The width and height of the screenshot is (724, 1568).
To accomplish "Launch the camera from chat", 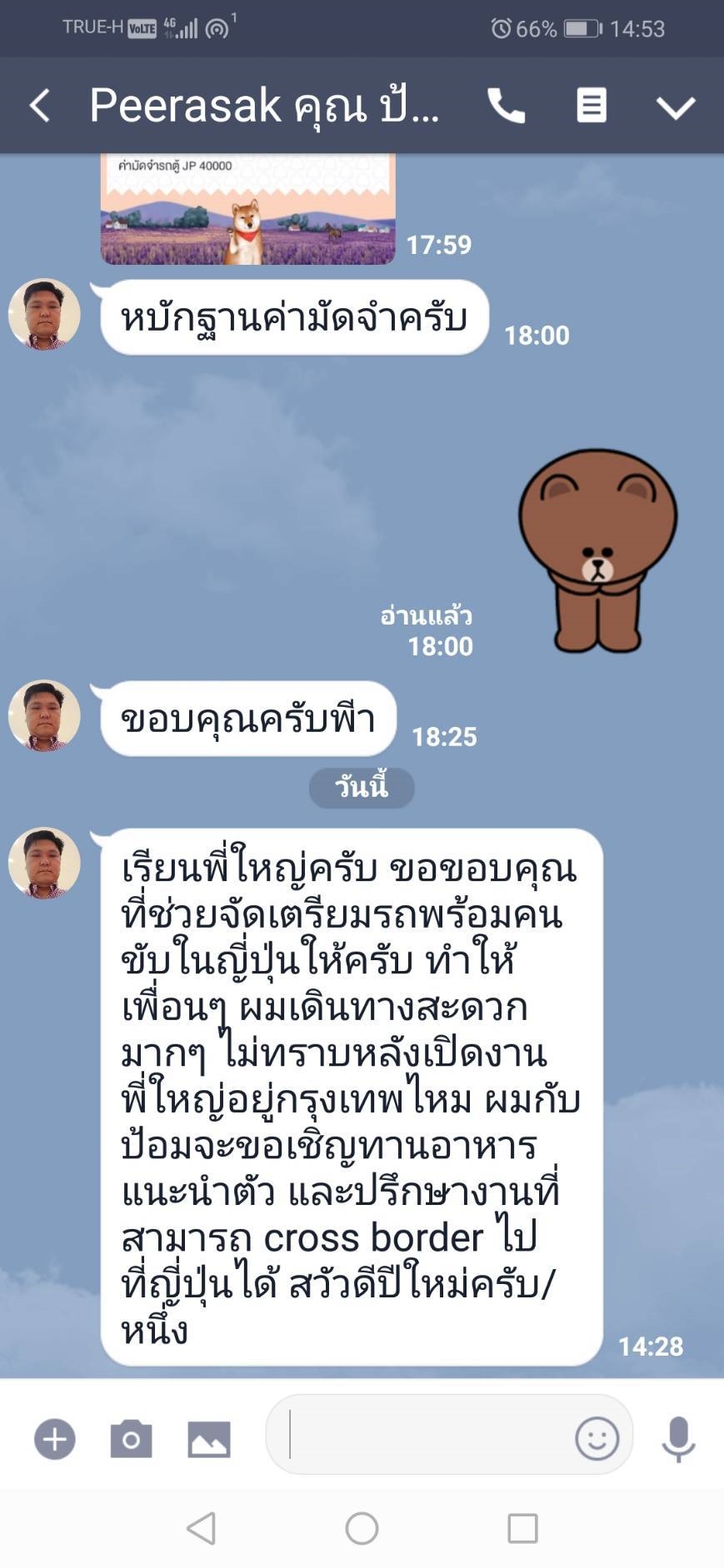I will (131, 1438).
